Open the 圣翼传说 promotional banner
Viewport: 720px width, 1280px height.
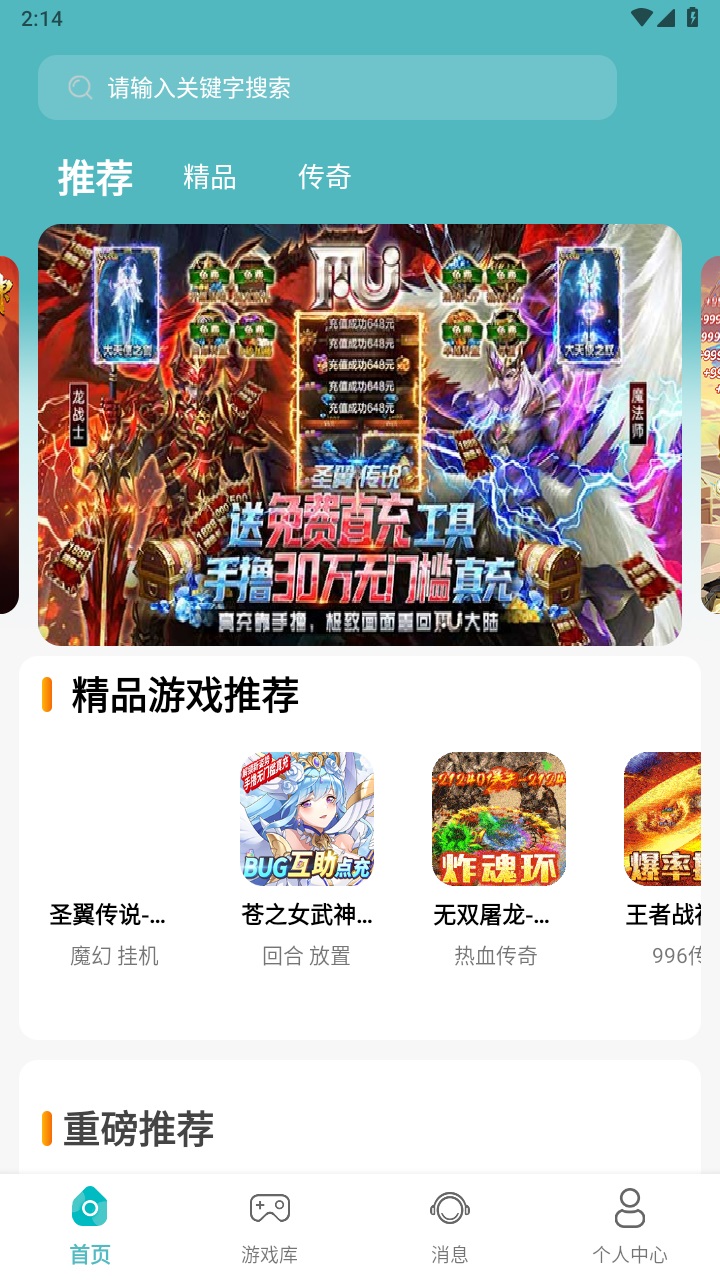(360, 432)
